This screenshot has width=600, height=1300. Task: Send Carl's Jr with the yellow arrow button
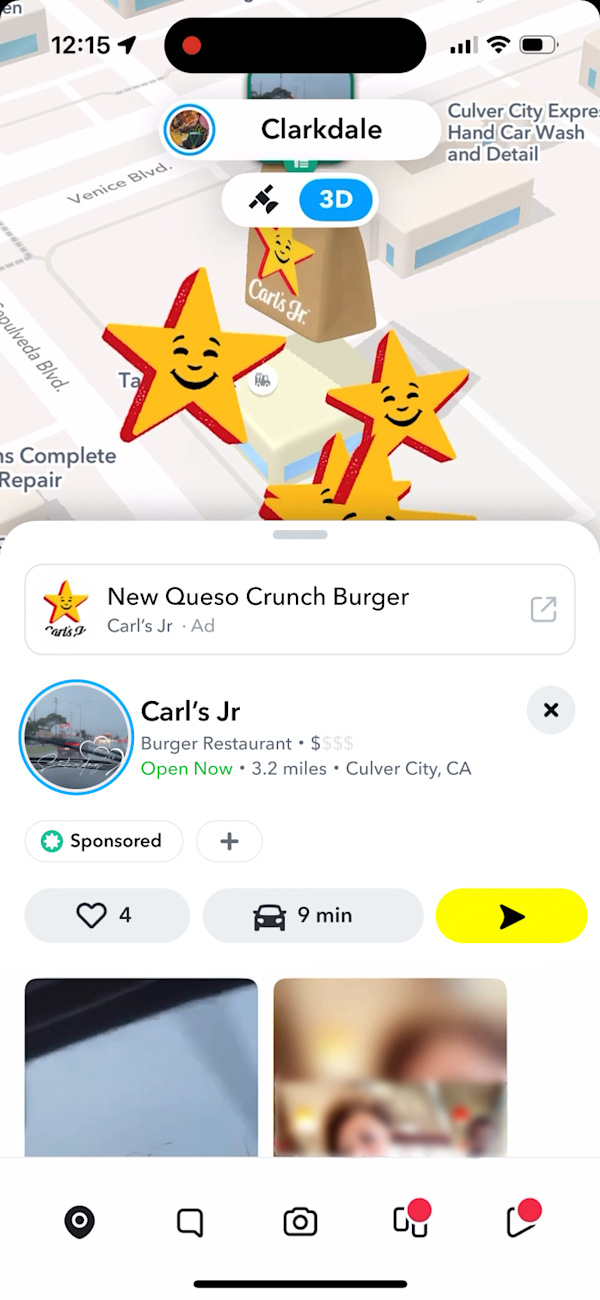point(511,915)
